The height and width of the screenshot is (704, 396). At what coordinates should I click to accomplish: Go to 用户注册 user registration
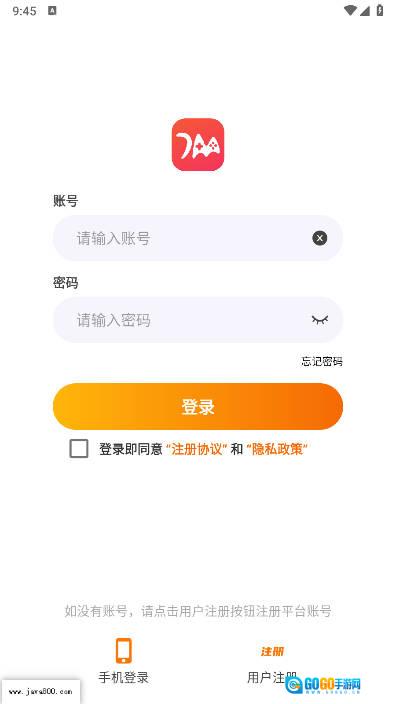tap(272, 664)
